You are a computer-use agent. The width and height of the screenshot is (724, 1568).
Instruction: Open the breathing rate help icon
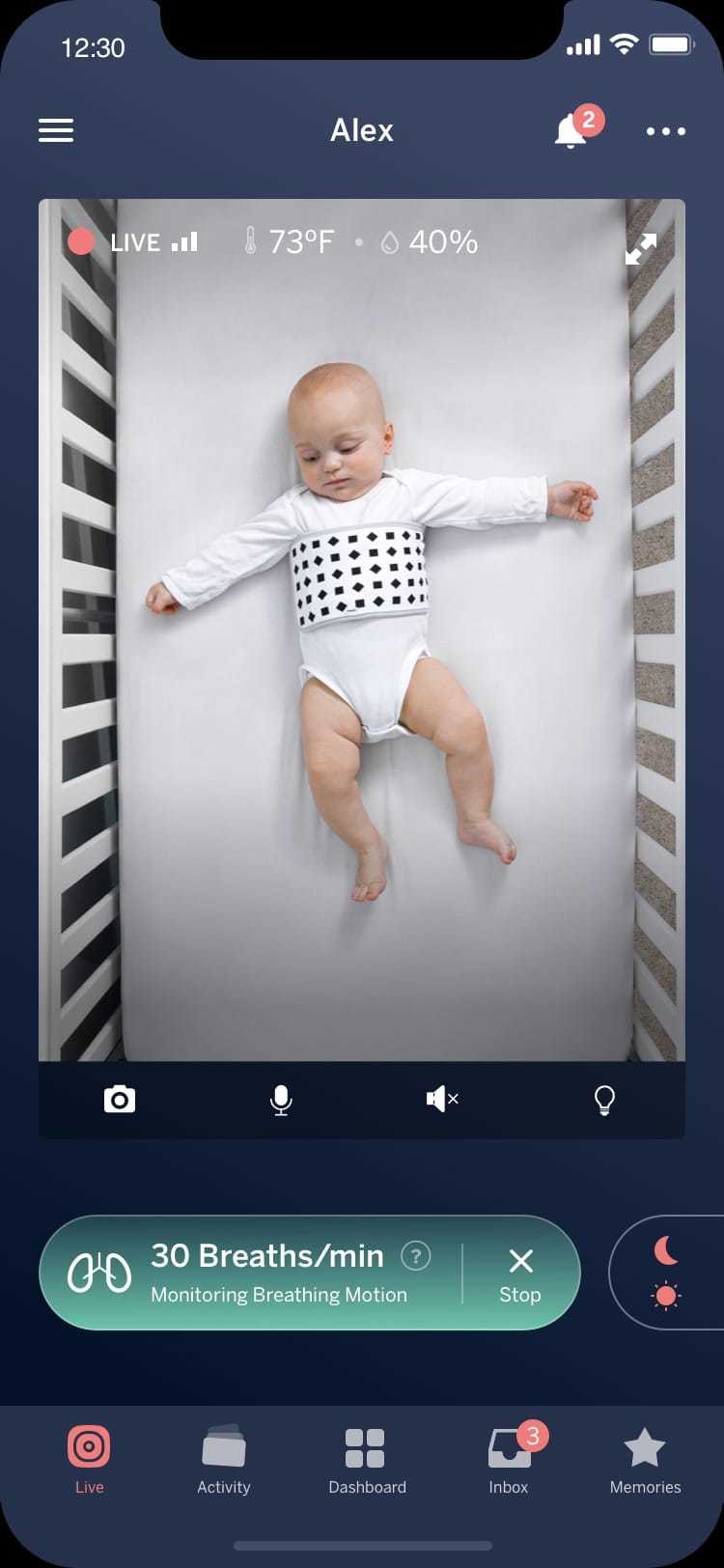click(x=415, y=1256)
